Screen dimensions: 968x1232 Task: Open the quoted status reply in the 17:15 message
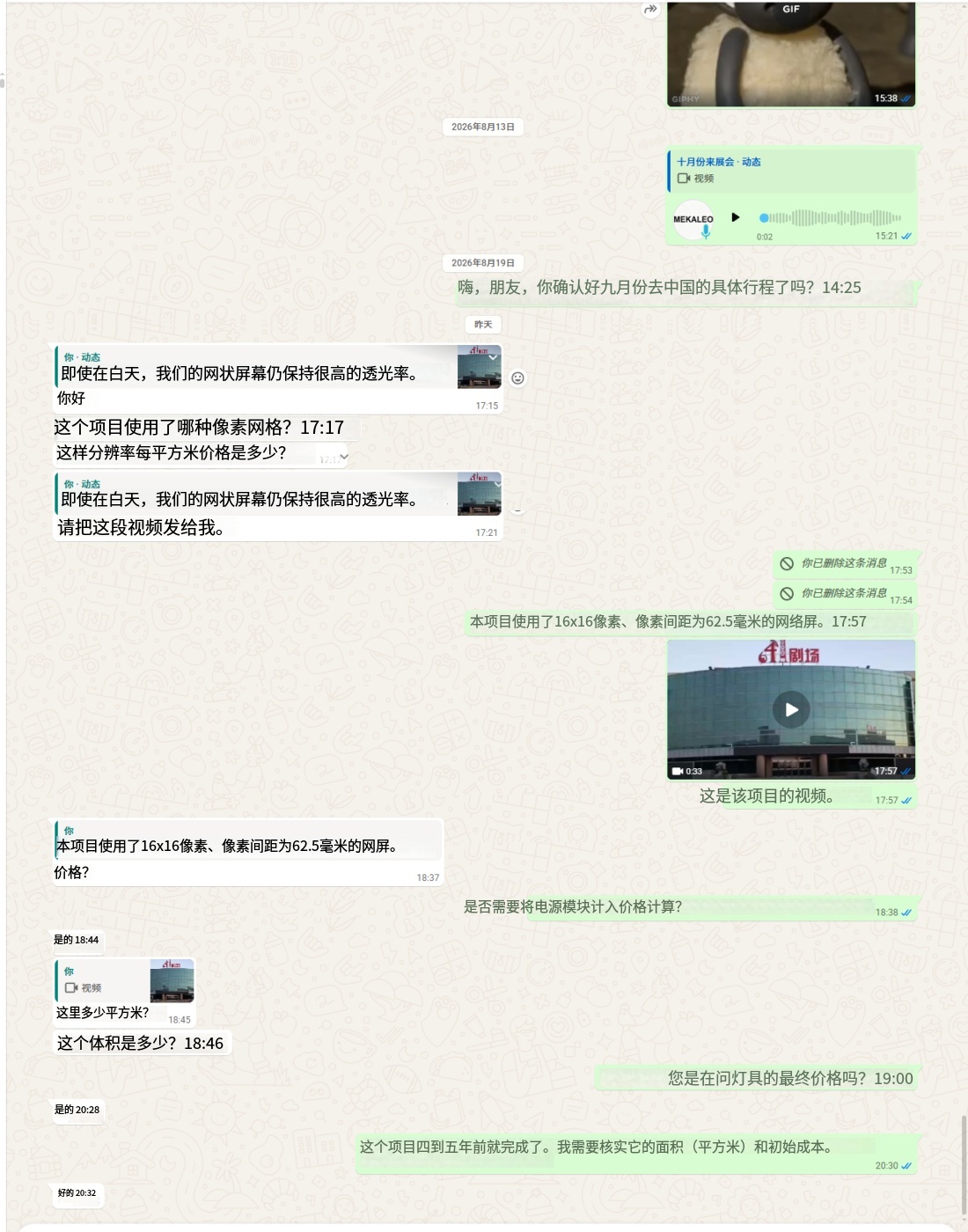click(278, 367)
